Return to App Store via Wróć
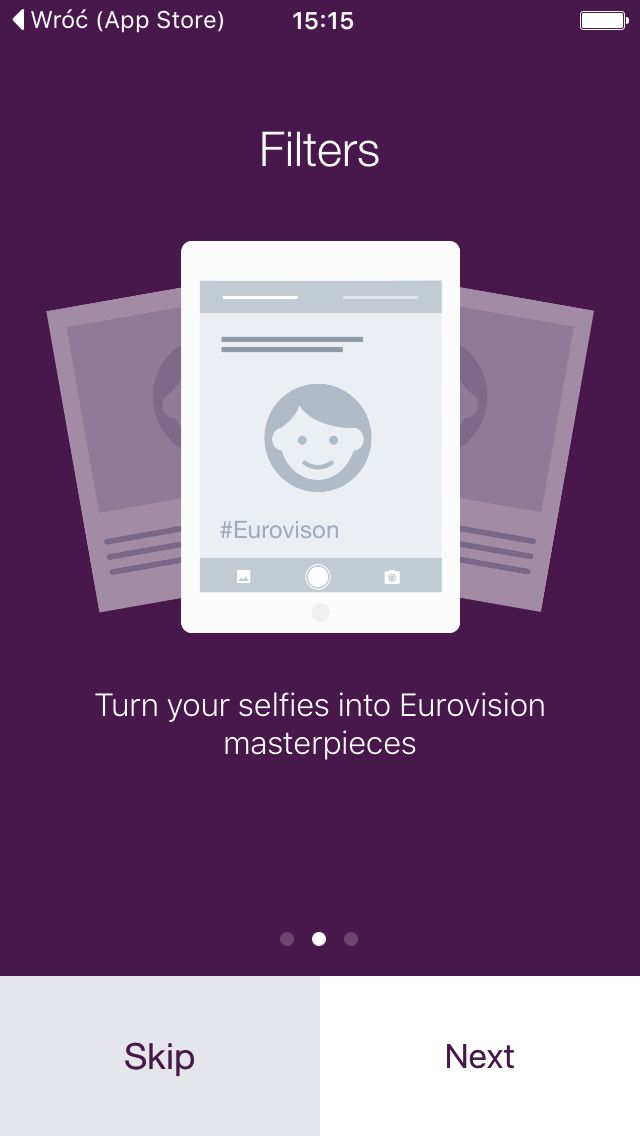 (118, 20)
